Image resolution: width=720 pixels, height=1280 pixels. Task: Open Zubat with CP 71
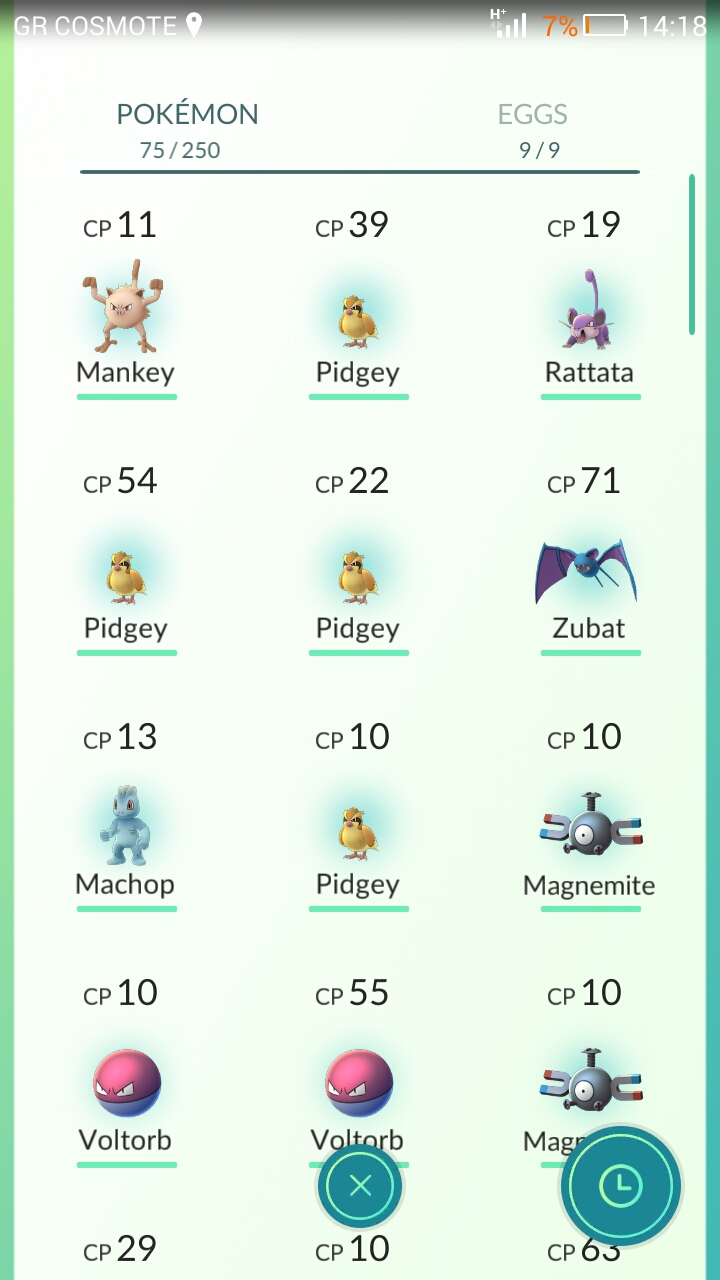coord(590,560)
